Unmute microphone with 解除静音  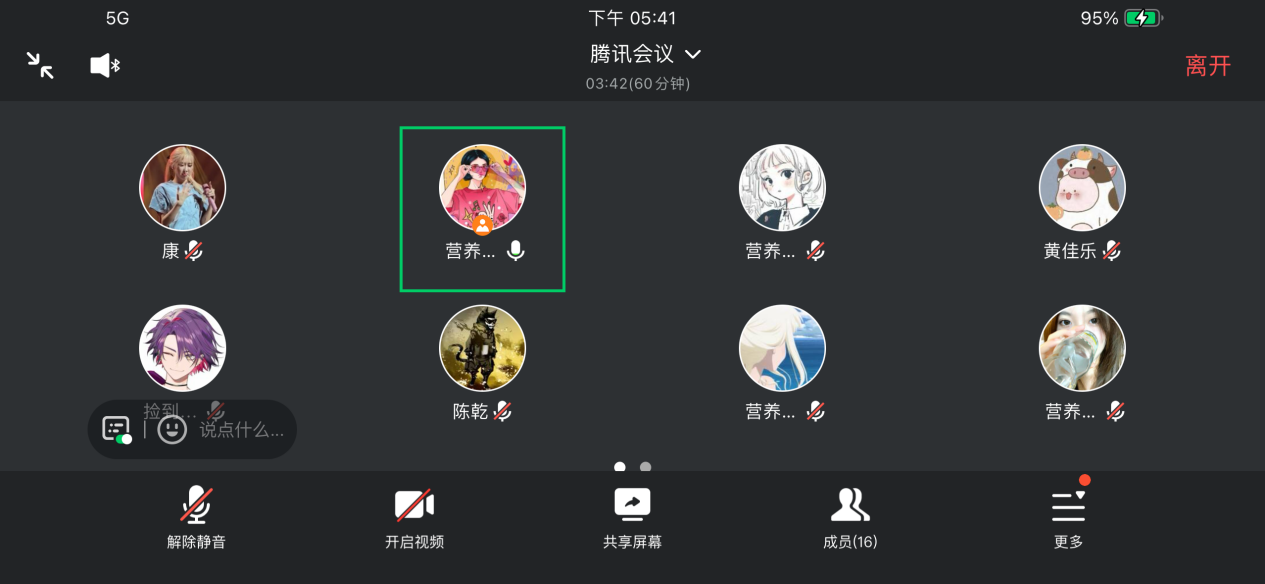pyautogui.click(x=196, y=518)
